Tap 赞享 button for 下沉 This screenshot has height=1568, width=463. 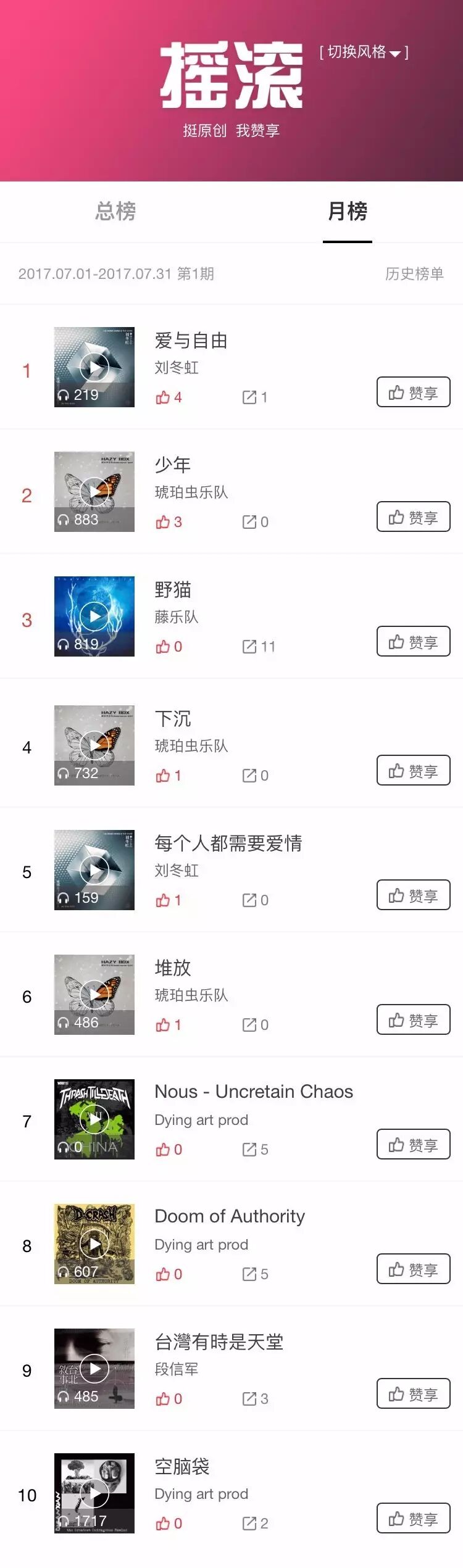tap(413, 771)
